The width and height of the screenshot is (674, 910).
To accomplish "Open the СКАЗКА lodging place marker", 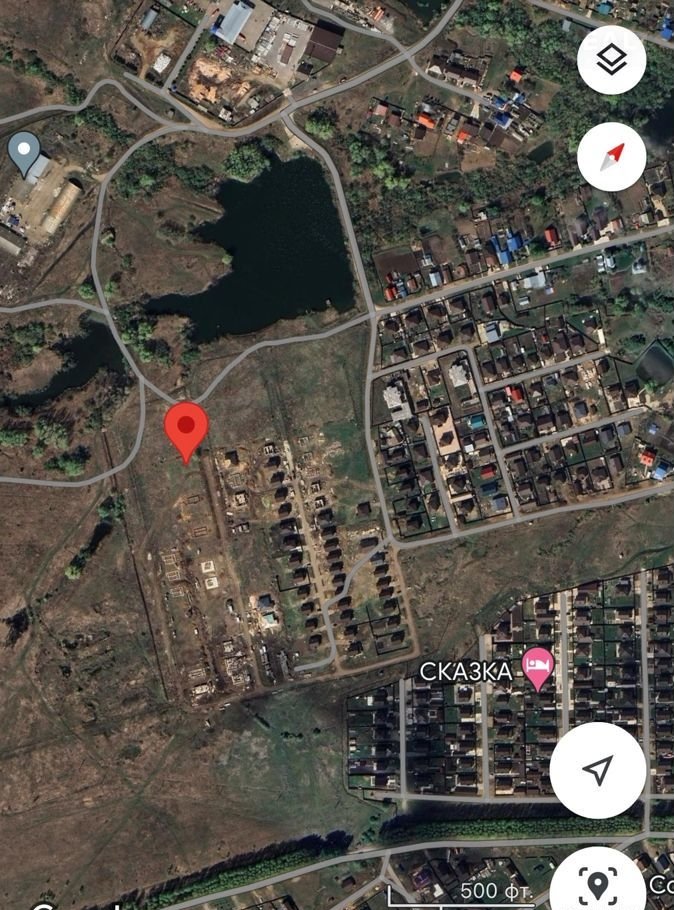I will click(x=539, y=667).
